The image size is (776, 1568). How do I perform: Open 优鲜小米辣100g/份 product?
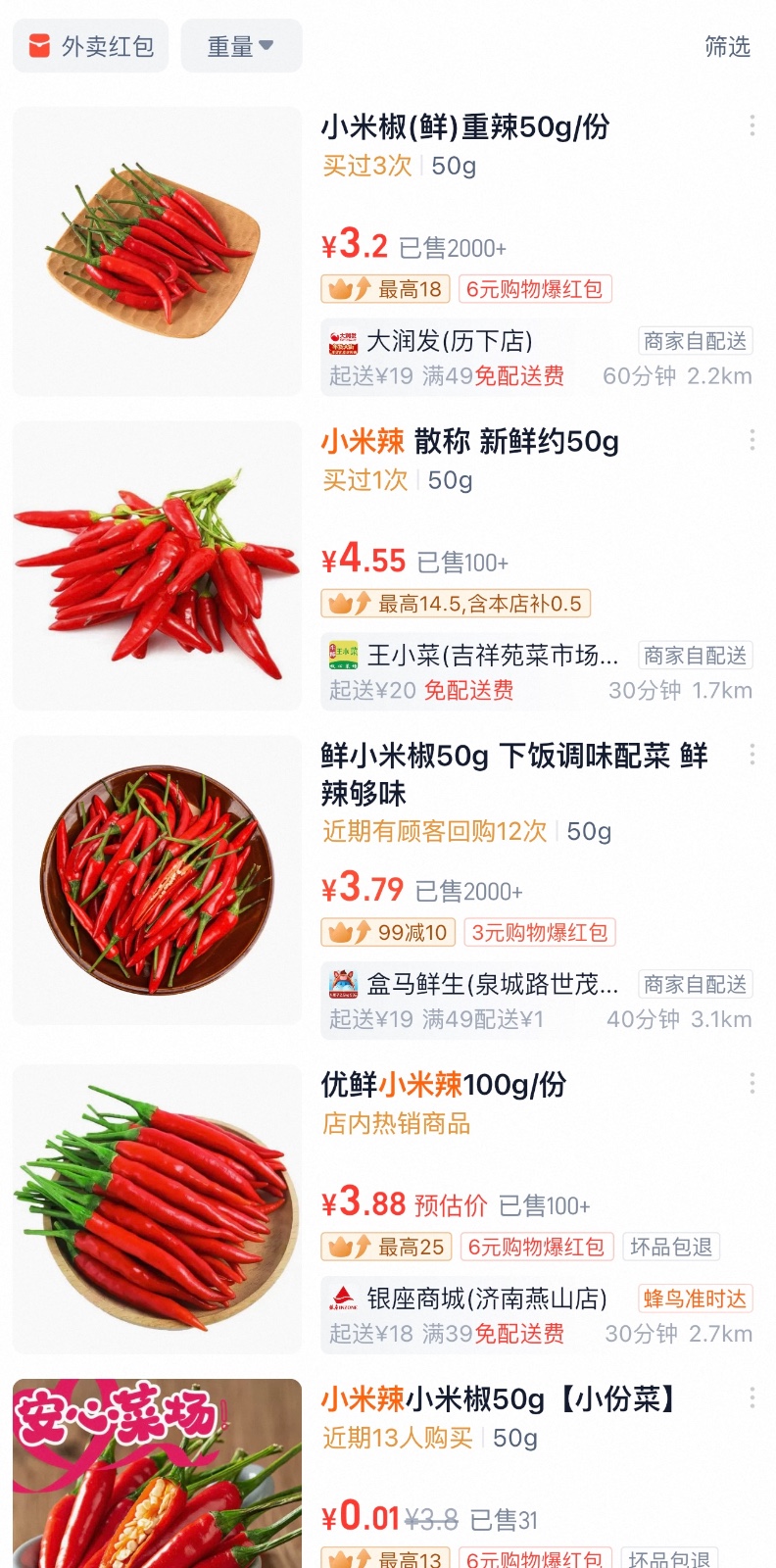click(x=444, y=1085)
